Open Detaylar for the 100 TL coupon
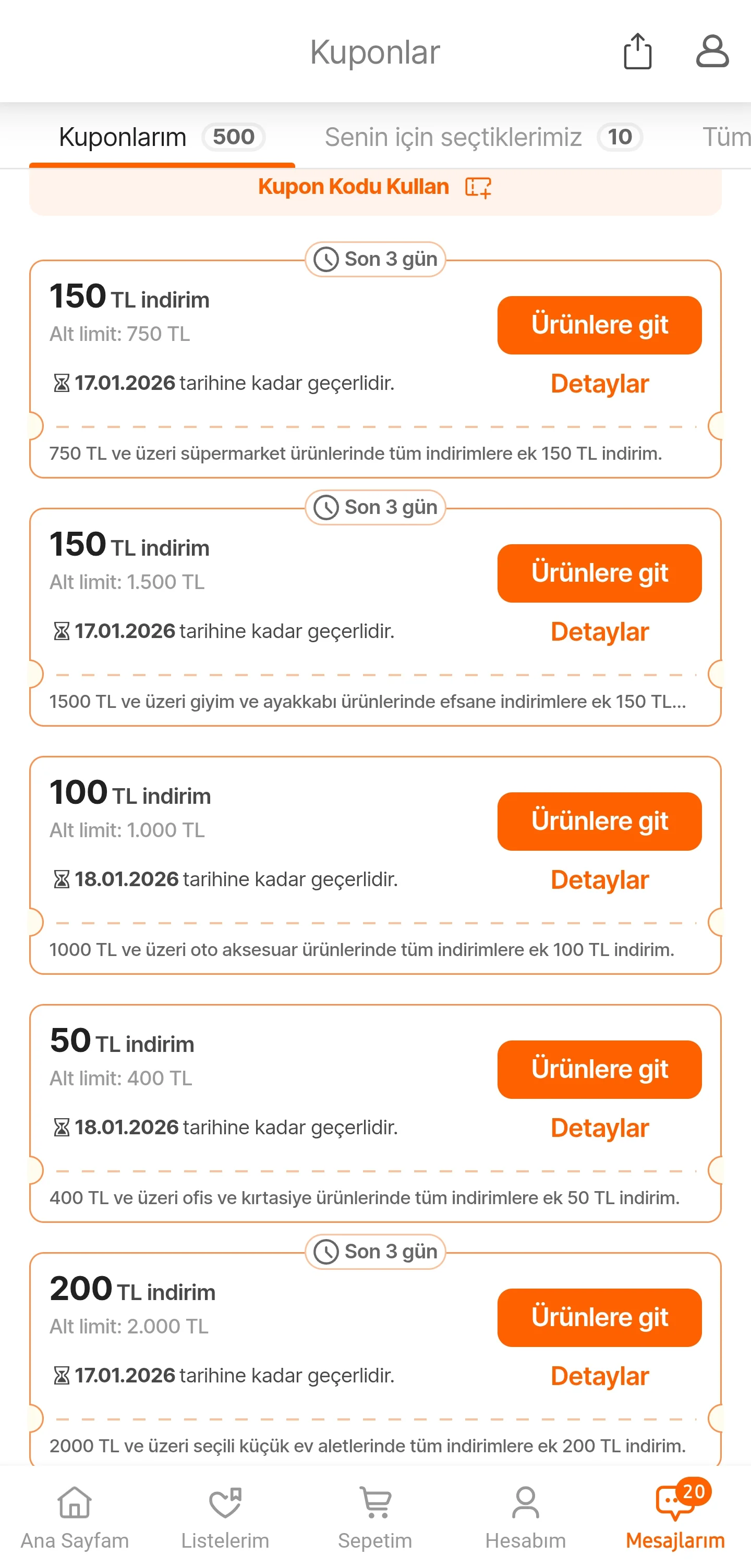This screenshot has height=1568, width=751. [x=599, y=879]
